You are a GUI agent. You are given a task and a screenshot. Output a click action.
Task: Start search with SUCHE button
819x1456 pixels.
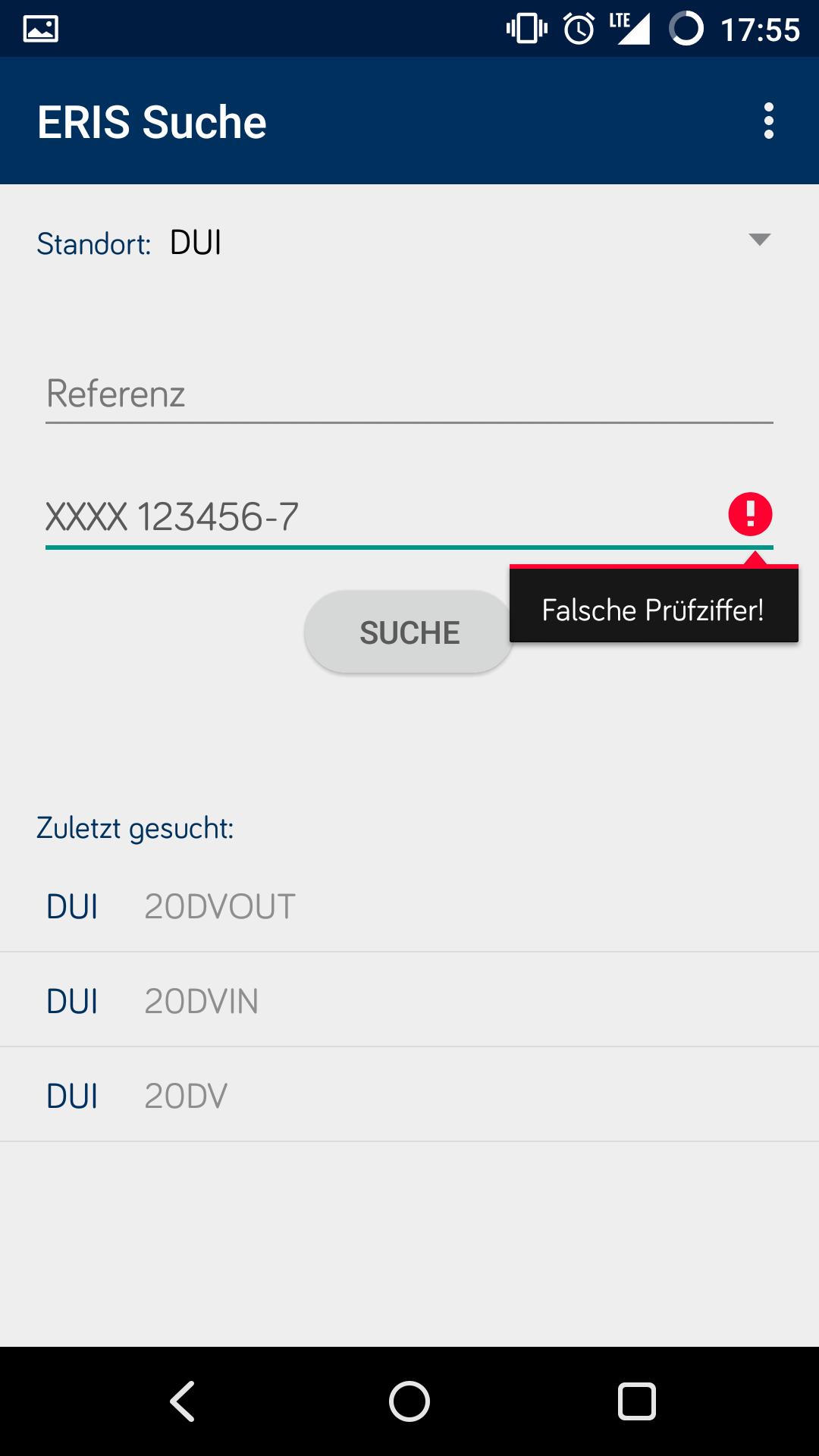[x=409, y=632]
